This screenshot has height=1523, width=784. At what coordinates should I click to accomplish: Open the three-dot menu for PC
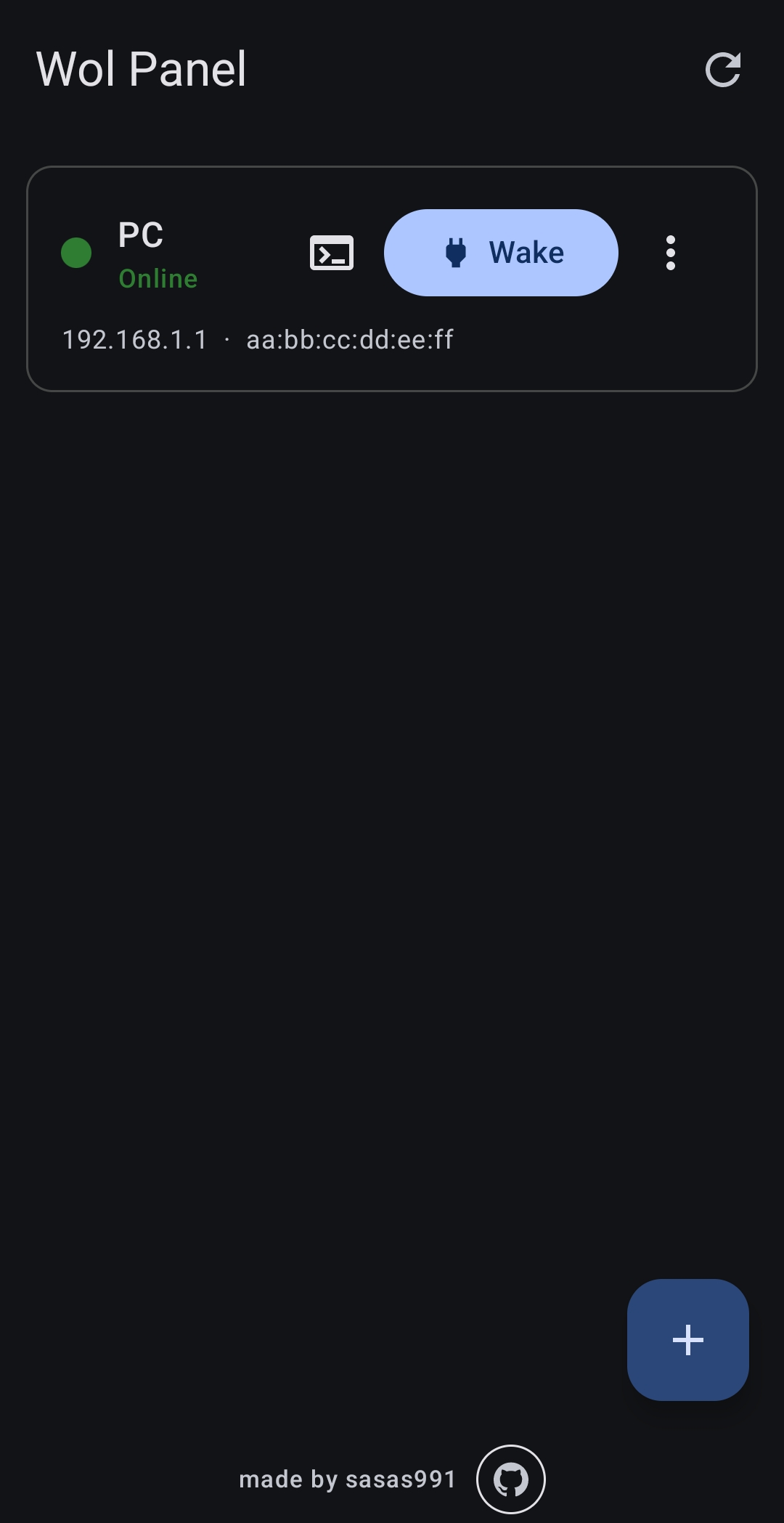click(671, 253)
